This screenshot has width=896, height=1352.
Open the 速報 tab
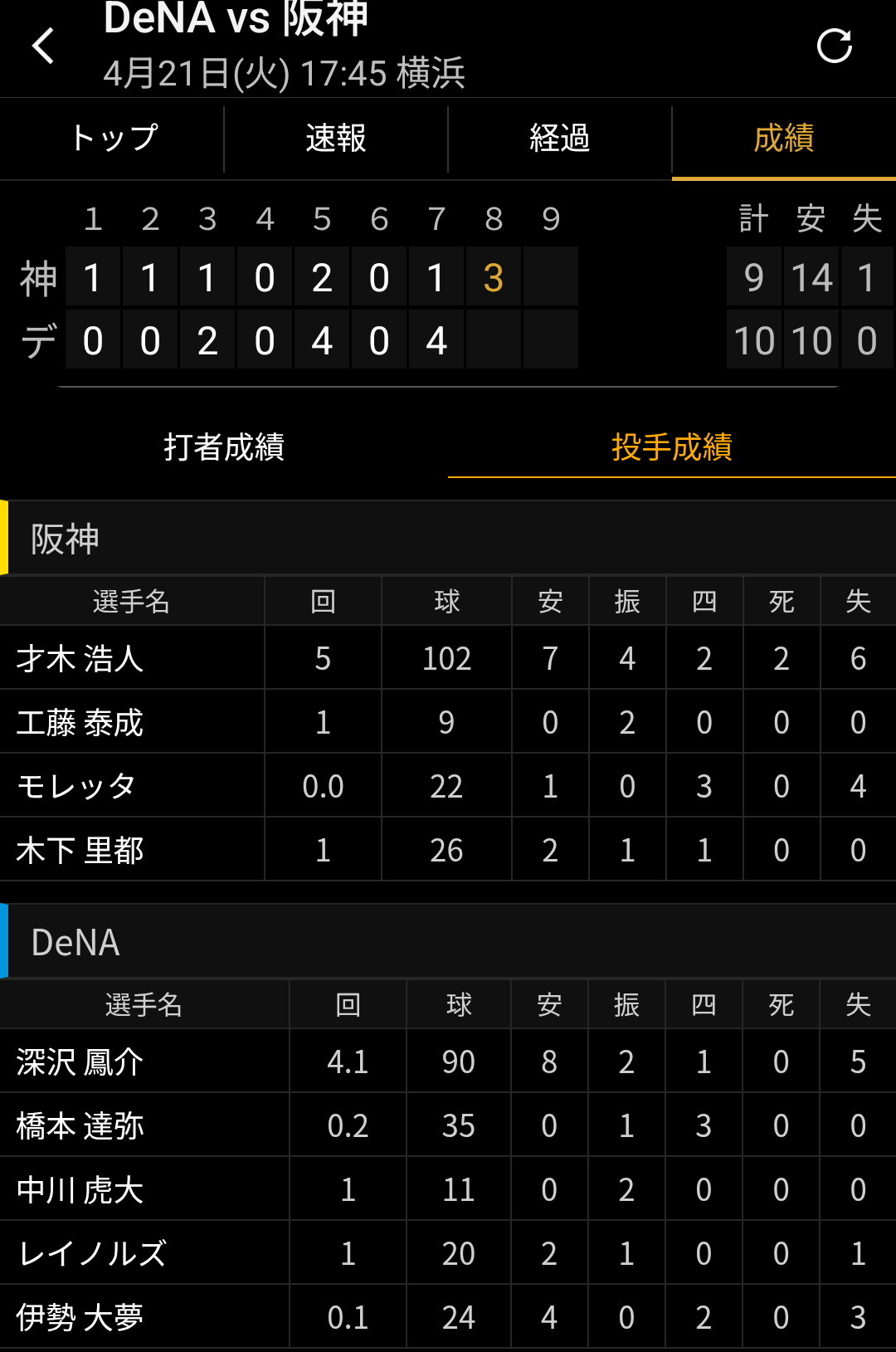point(336,138)
